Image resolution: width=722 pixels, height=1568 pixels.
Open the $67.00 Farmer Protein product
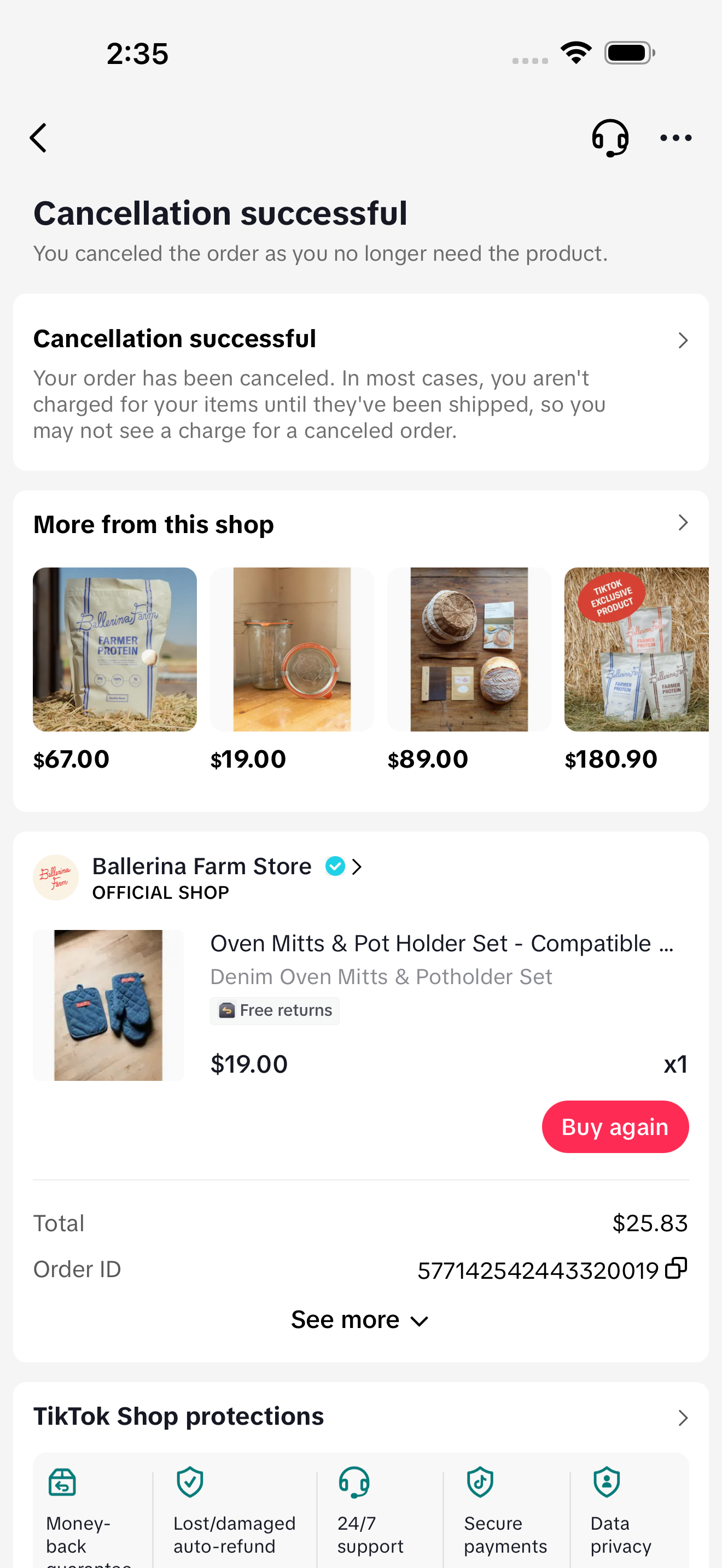tap(114, 650)
